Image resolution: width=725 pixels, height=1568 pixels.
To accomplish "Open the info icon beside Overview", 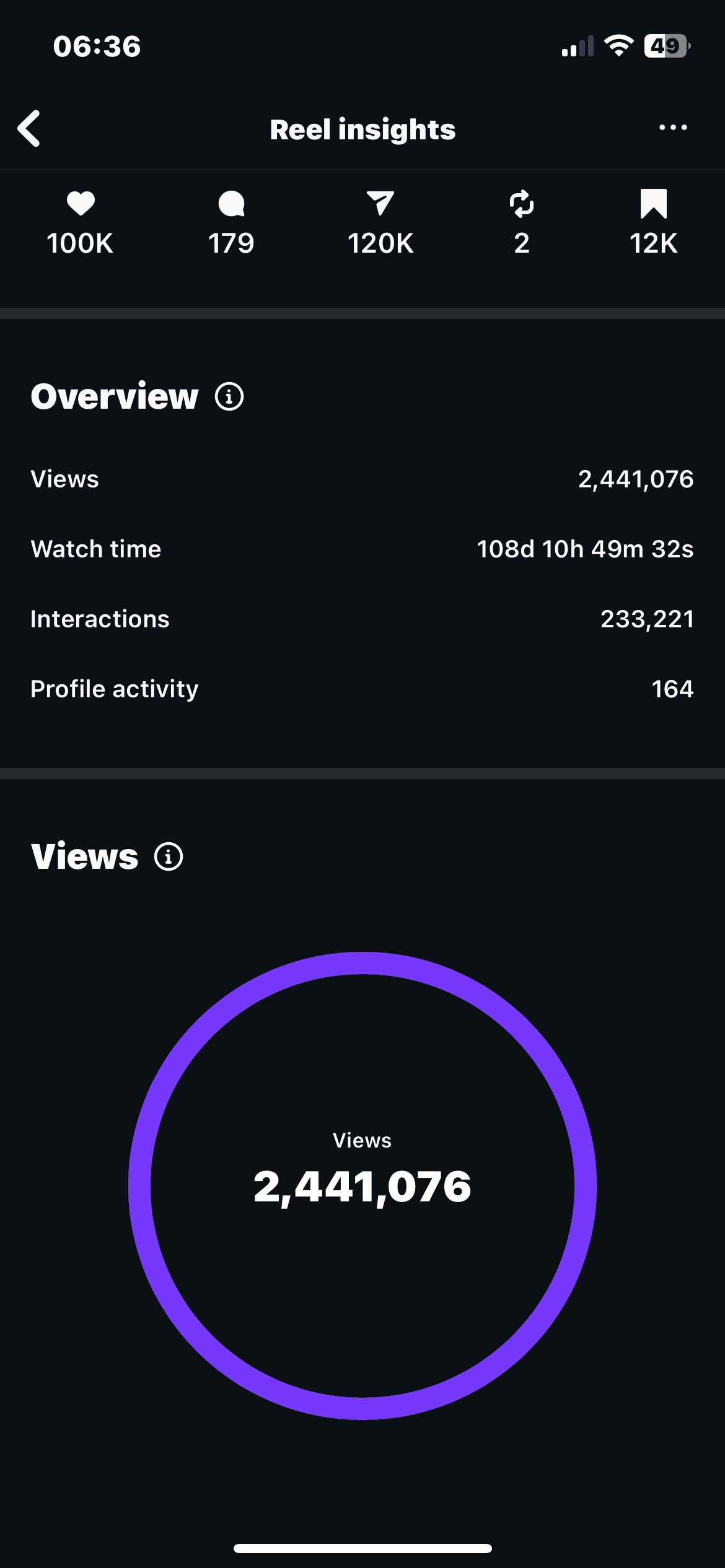I will pos(229,396).
